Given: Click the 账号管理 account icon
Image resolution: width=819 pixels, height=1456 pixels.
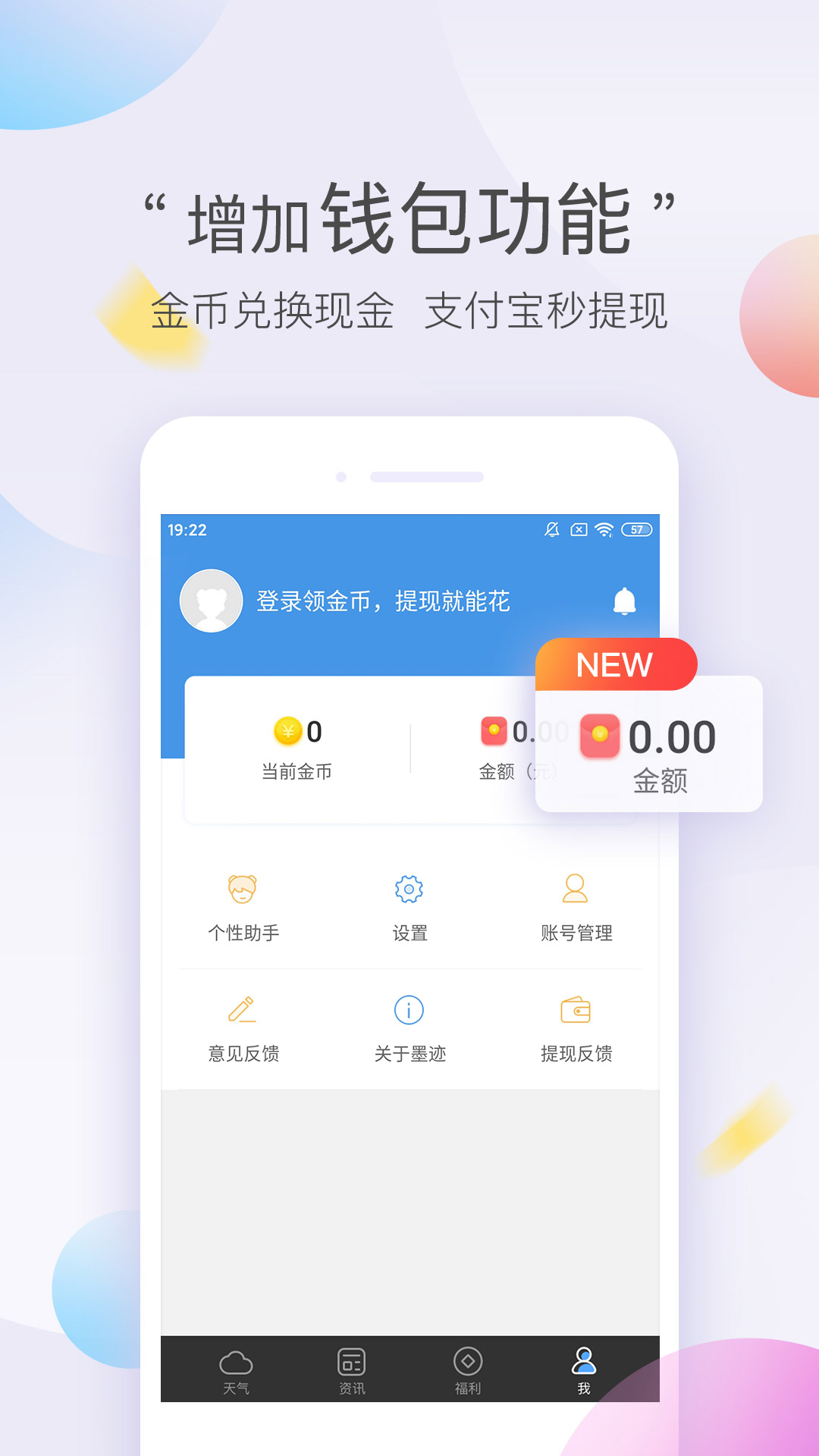Looking at the screenshot, I should [x=576, y=888].
